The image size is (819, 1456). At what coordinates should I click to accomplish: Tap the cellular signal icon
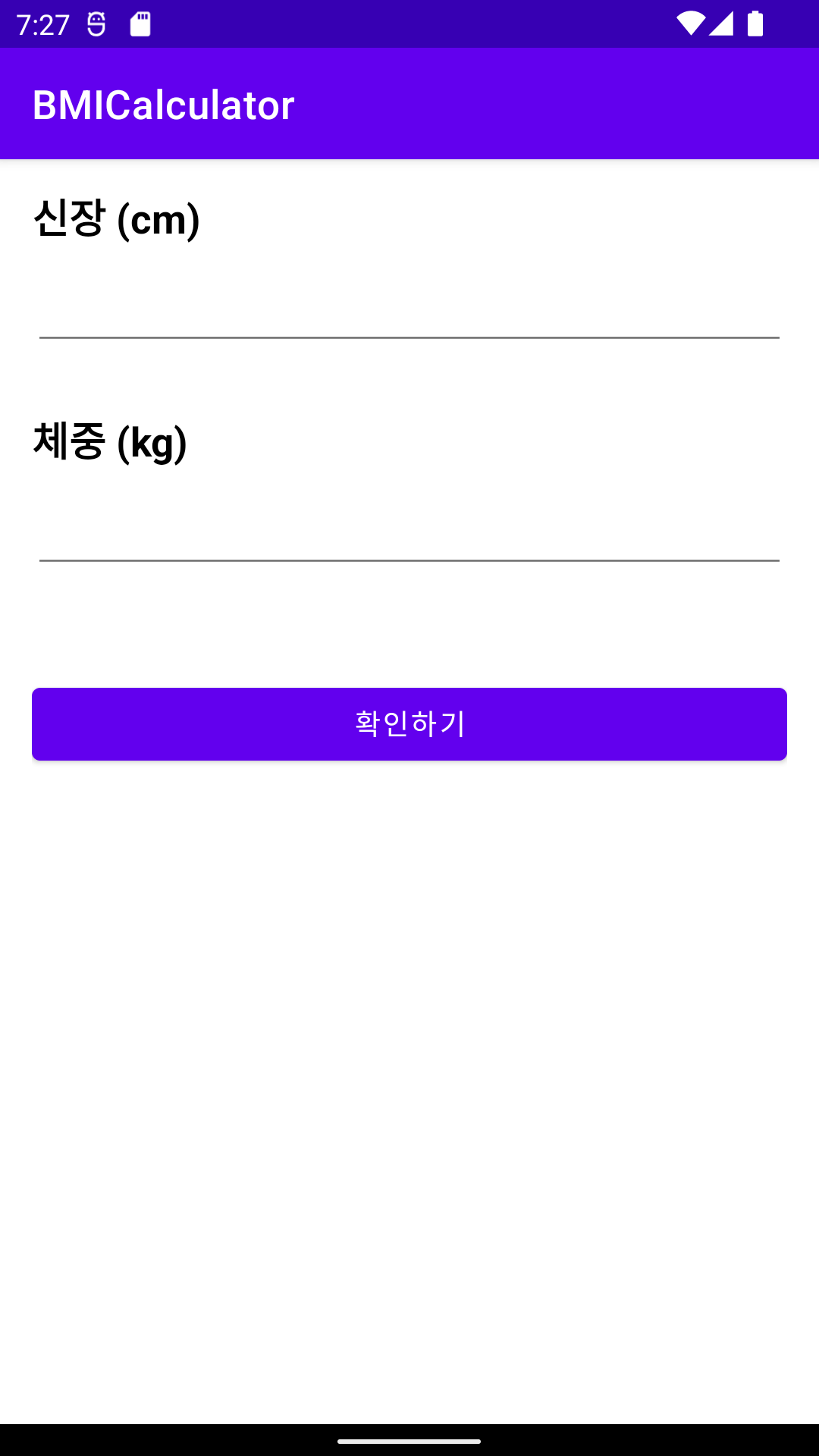tap(722, 23)
